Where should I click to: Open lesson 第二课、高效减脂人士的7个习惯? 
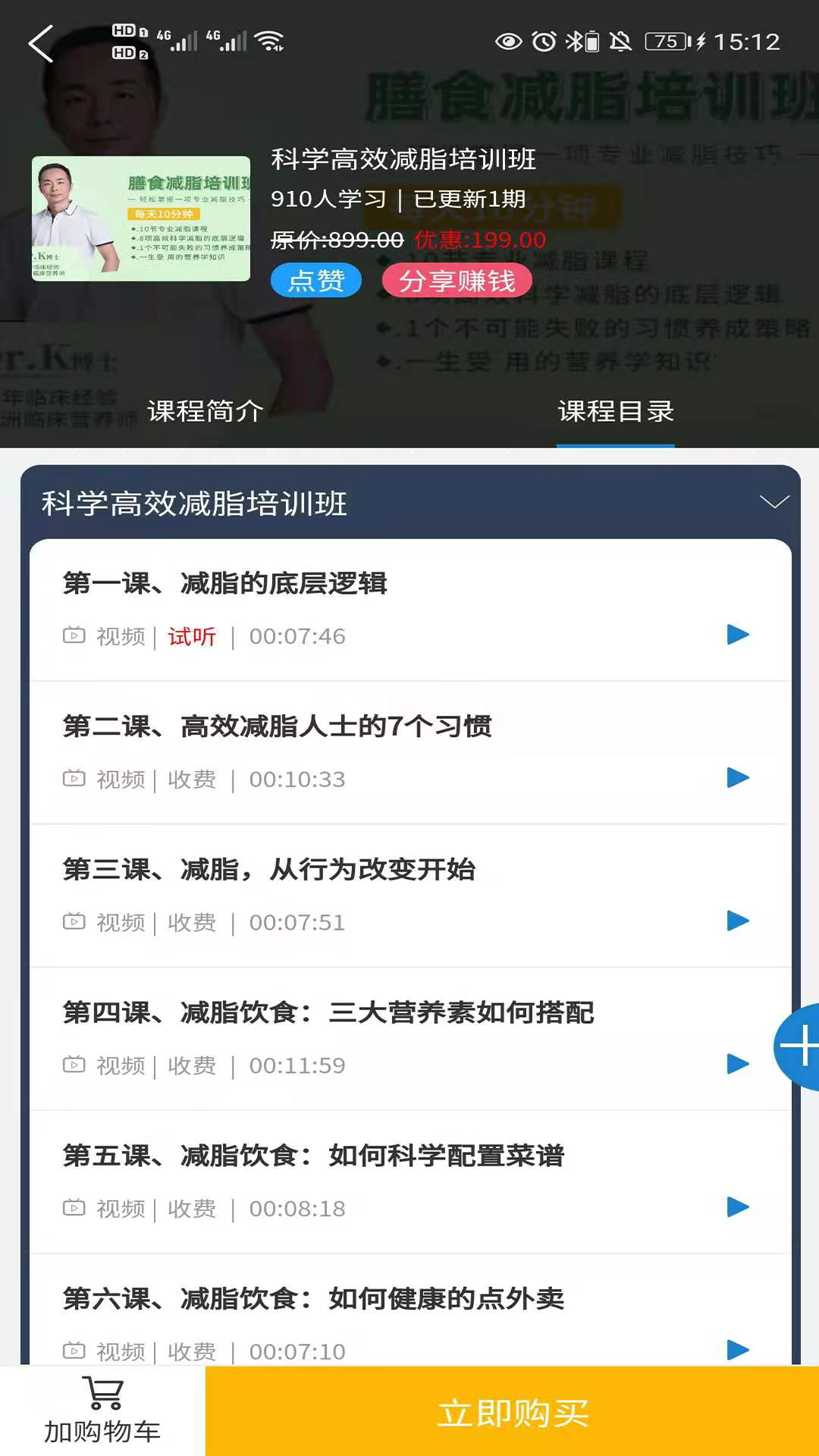click(x=410, y=753)
